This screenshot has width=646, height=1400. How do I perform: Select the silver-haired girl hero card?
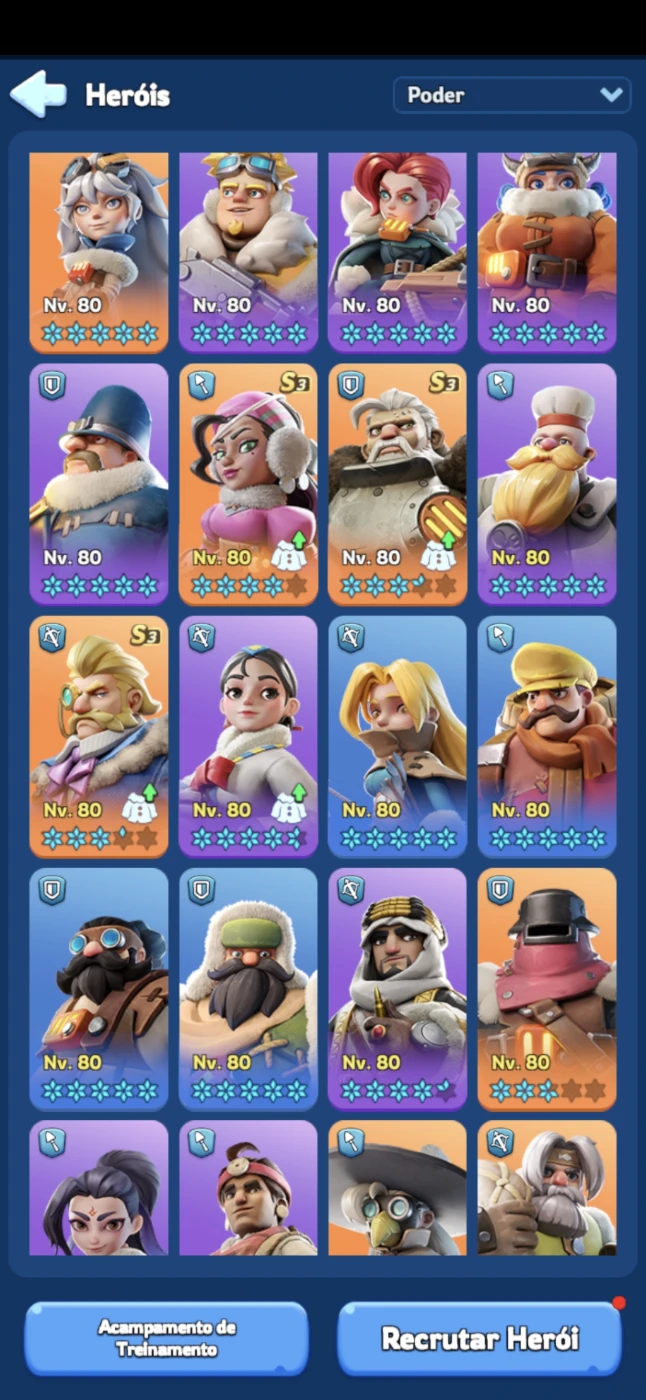(x=99, y=252)
